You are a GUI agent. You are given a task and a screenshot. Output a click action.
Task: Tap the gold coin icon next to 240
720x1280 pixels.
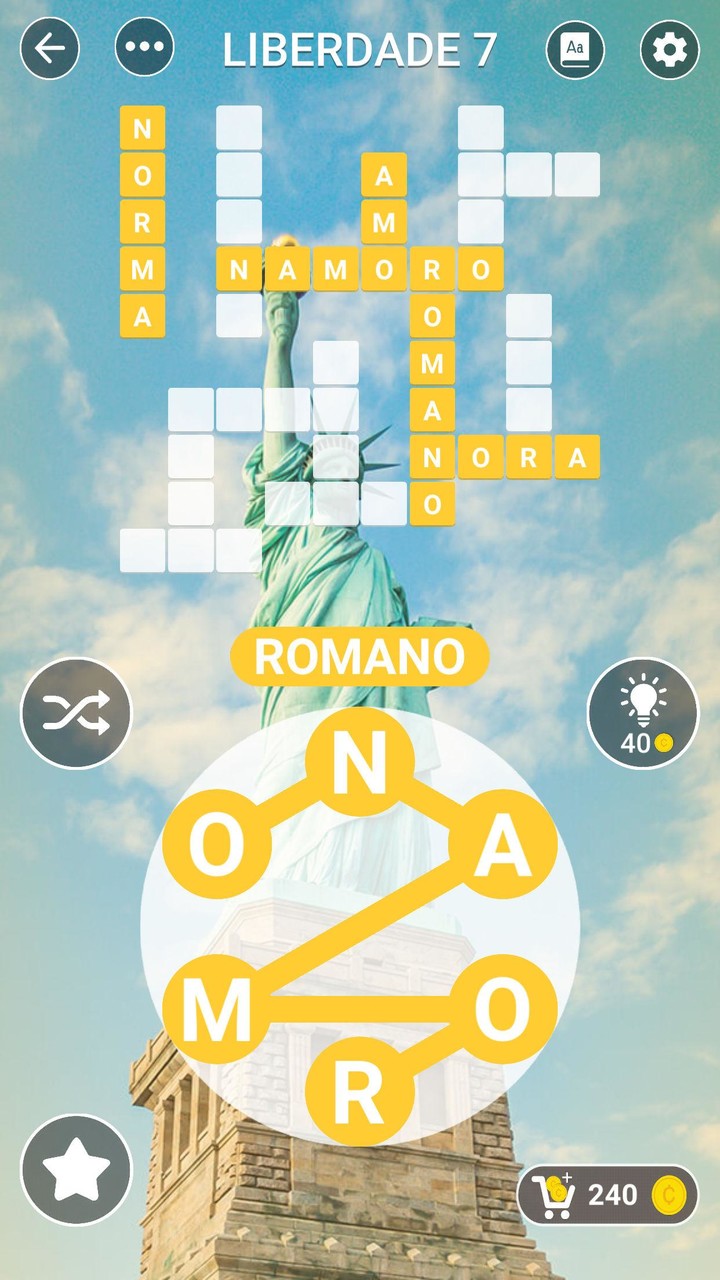pos(668,1194)
